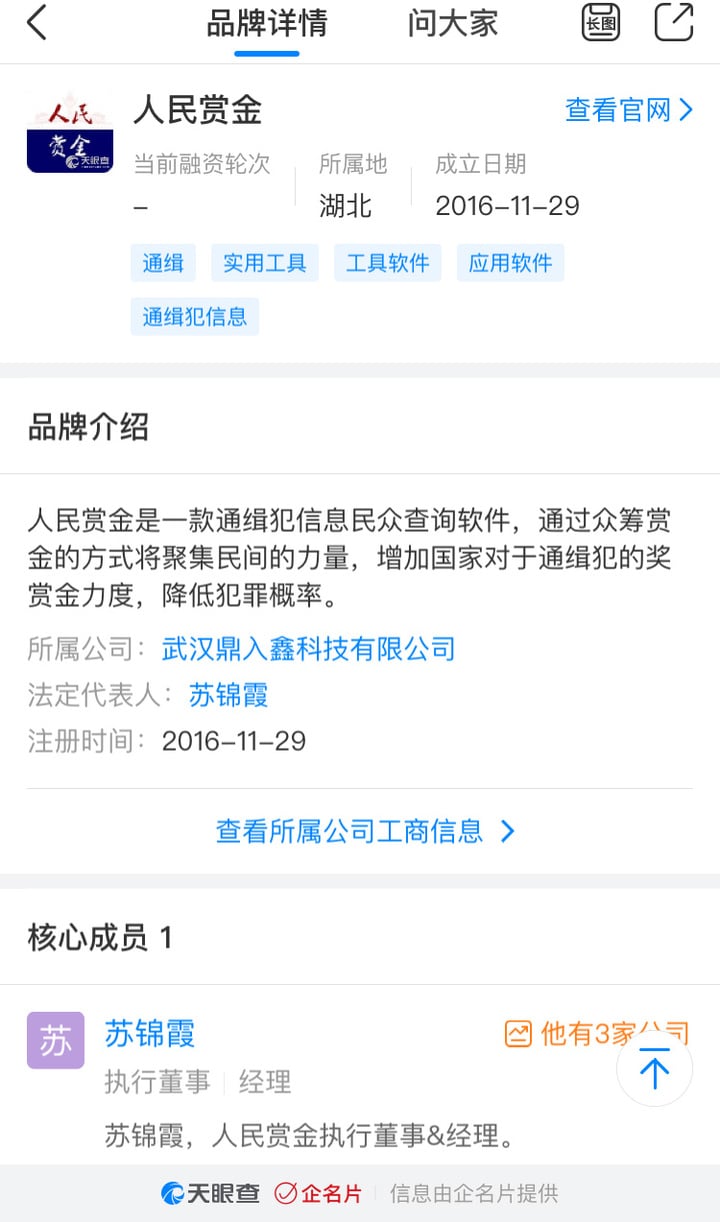Viewport: 720px width, 1222px height.
Task: Select the 实用工具 tag
Action: (x=265, y=263)
